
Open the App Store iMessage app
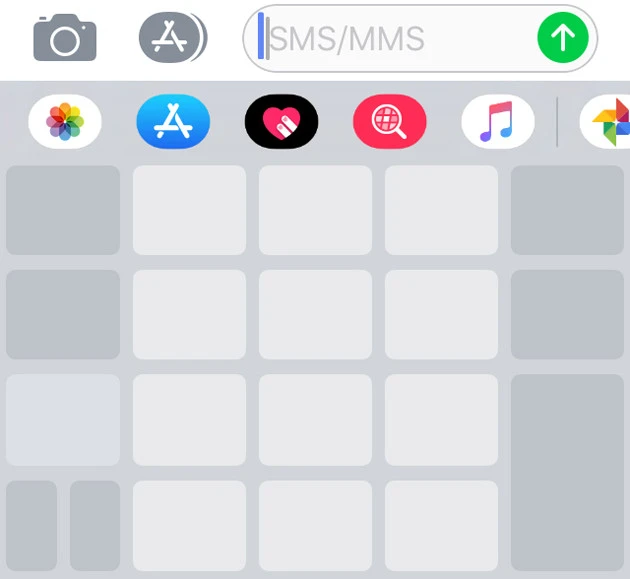pyautogui.click(x=173, y=123)
